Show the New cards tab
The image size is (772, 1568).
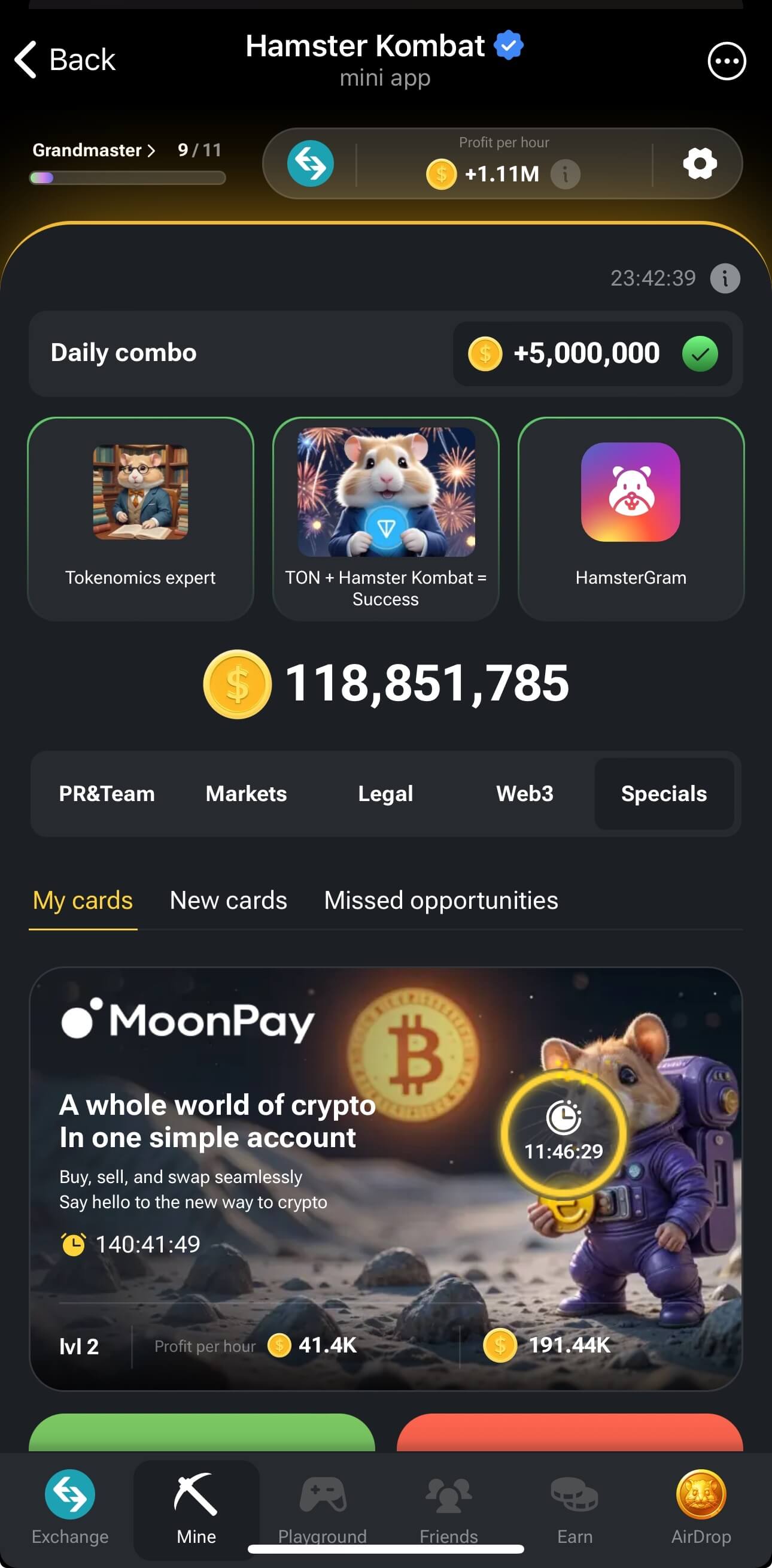(x=228, y=900)
